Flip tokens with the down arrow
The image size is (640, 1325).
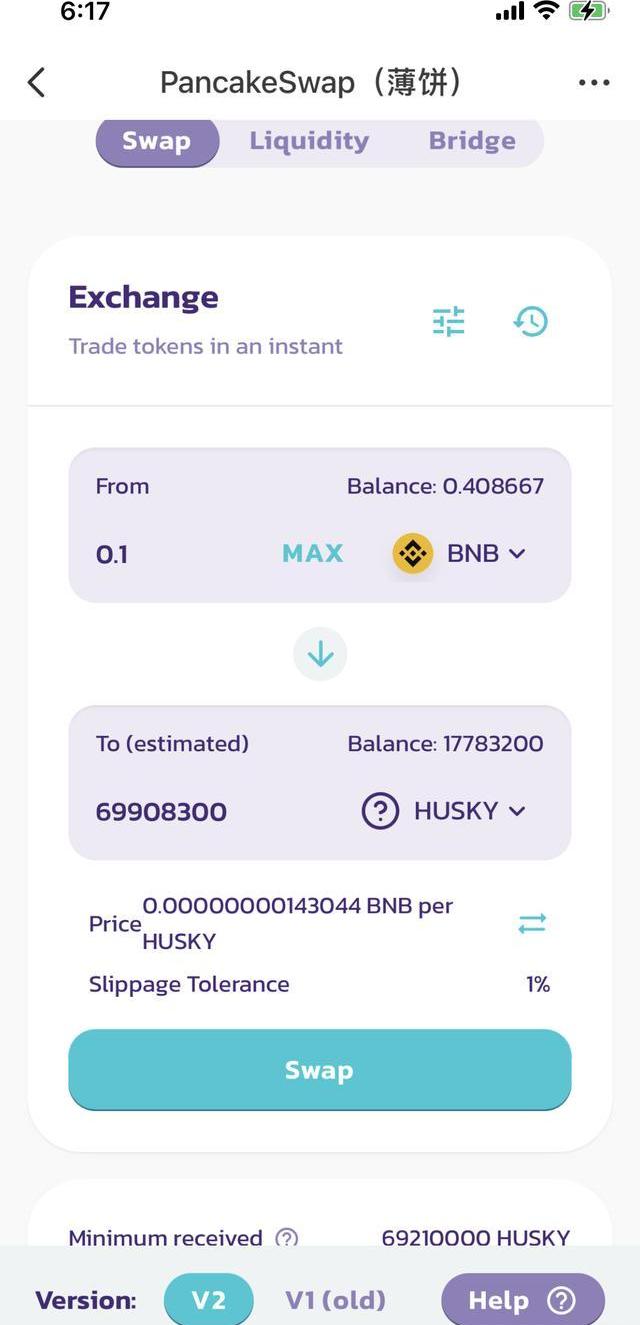(x=320, y=655)
